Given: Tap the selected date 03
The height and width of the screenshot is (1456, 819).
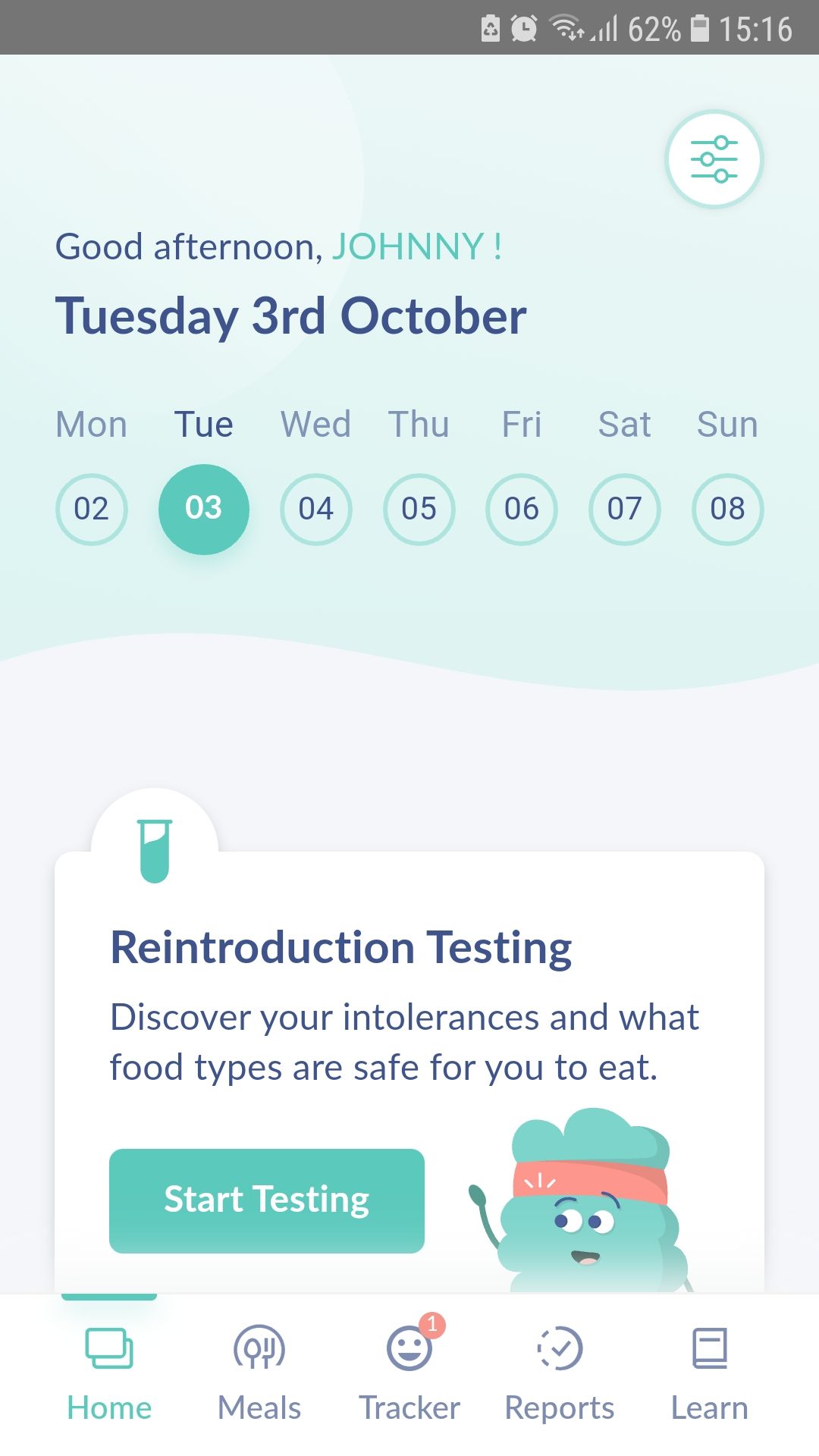Looking at the screenshot, I should click(x=203, y=509).
